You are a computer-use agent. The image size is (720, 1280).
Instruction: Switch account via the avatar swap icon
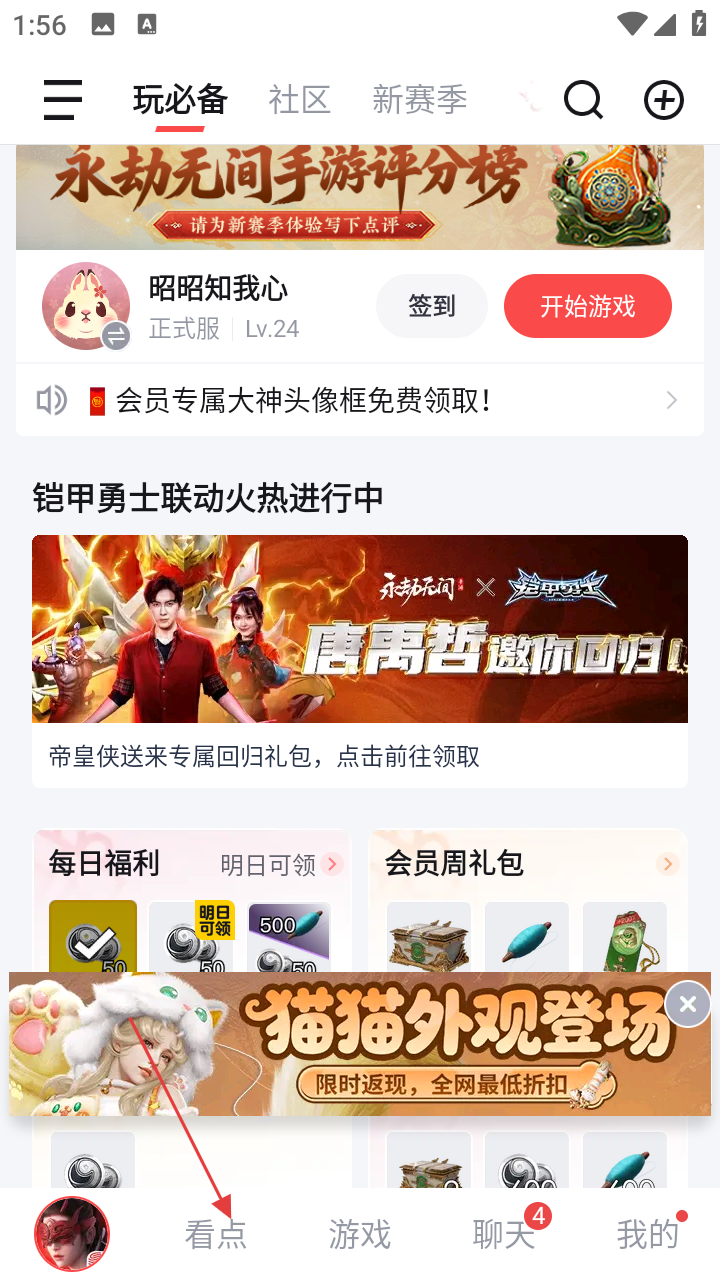[x=116, y=337]
